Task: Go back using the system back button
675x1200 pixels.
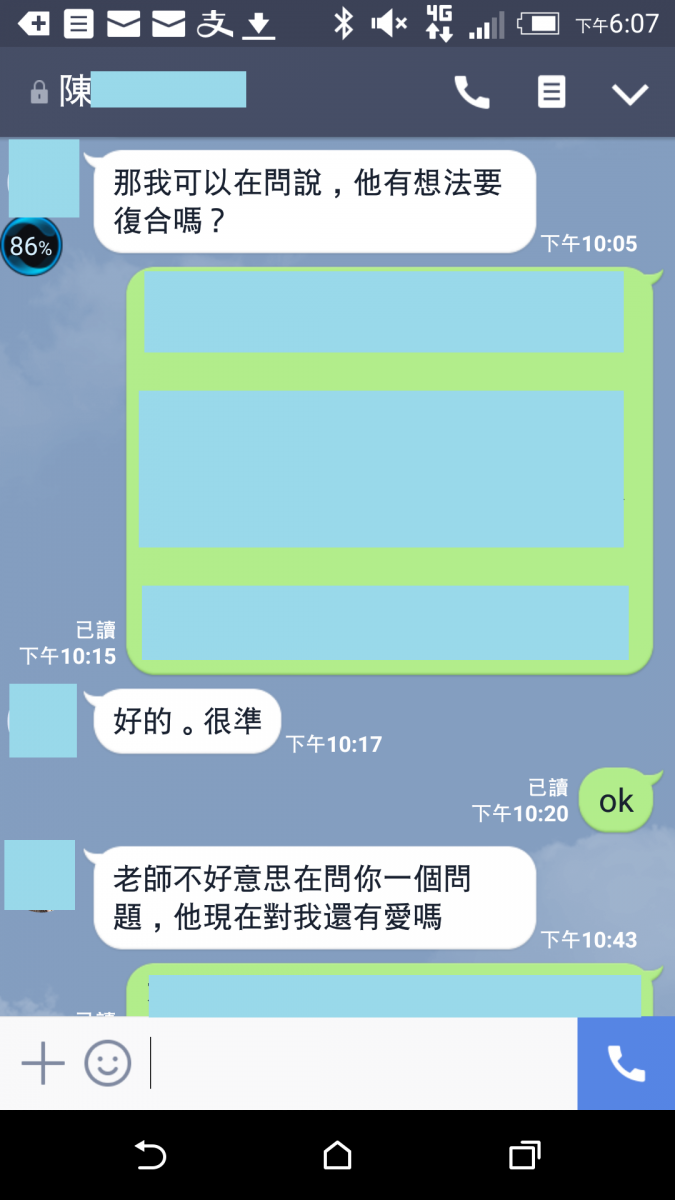Action: (150, 1156)
